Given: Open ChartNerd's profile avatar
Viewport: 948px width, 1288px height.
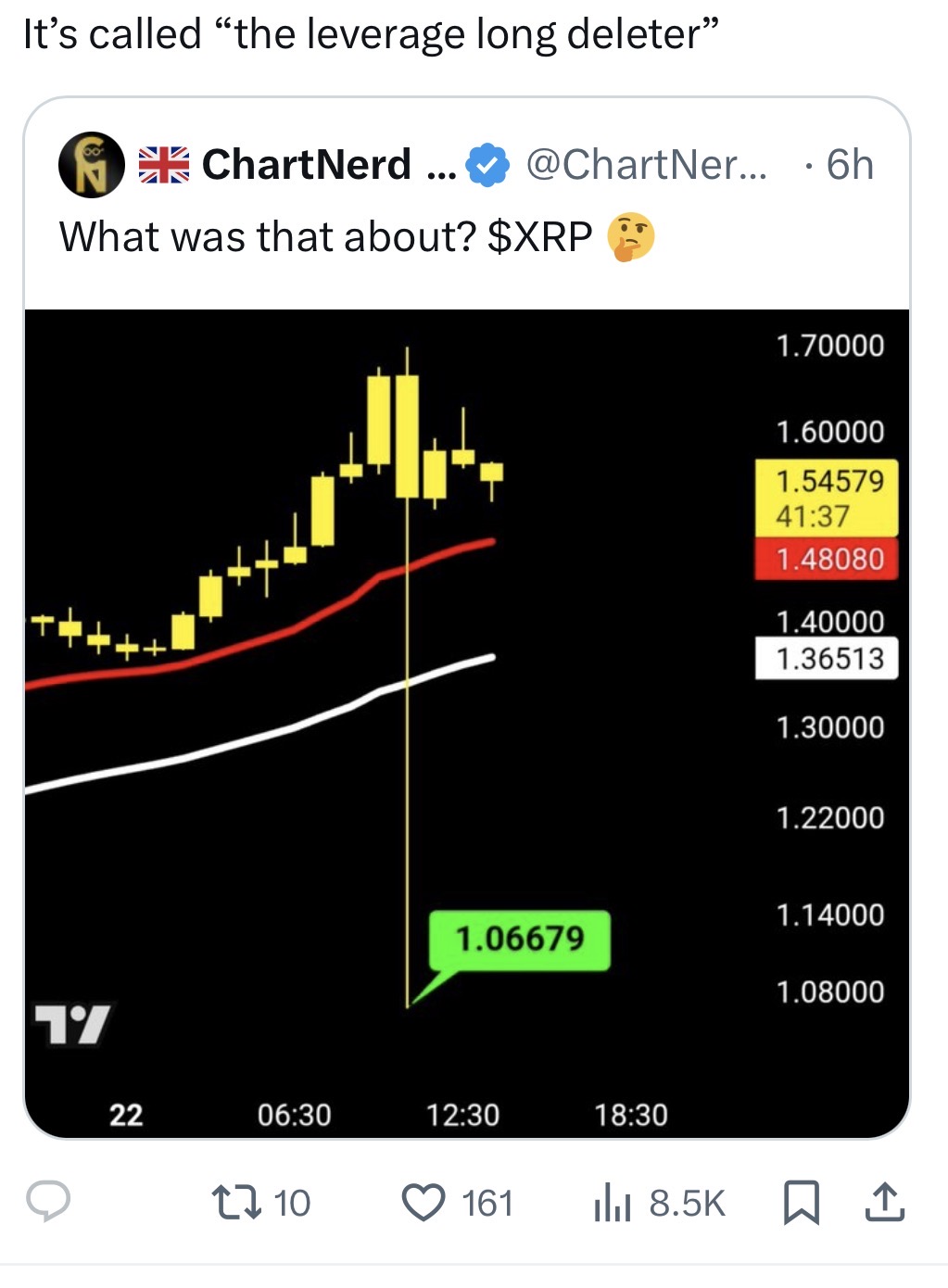Looking at the screenshot, I should [x=92, y=165].
